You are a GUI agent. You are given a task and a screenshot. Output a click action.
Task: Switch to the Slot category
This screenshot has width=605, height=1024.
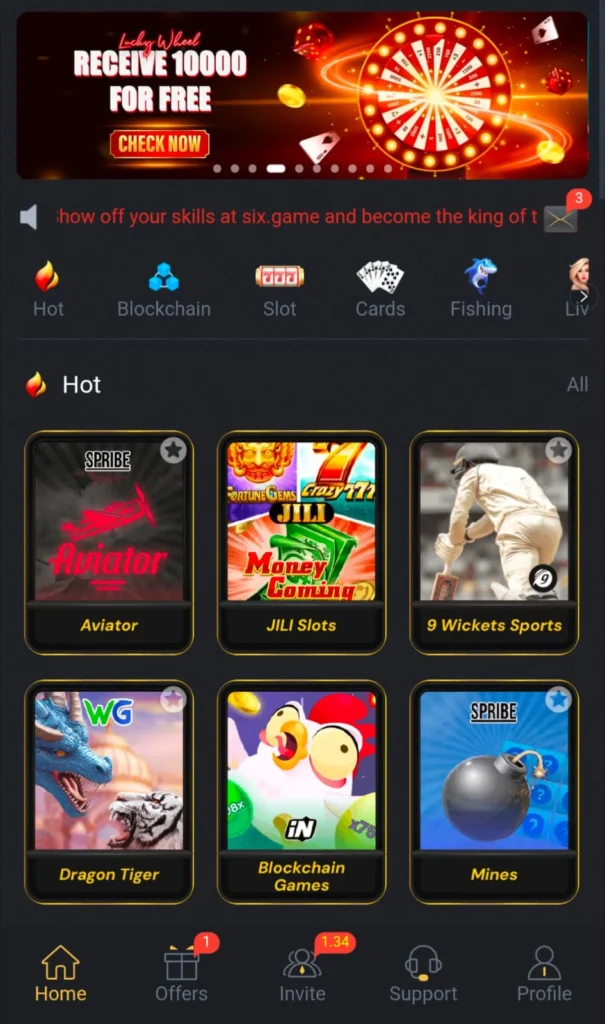[279, 290]
